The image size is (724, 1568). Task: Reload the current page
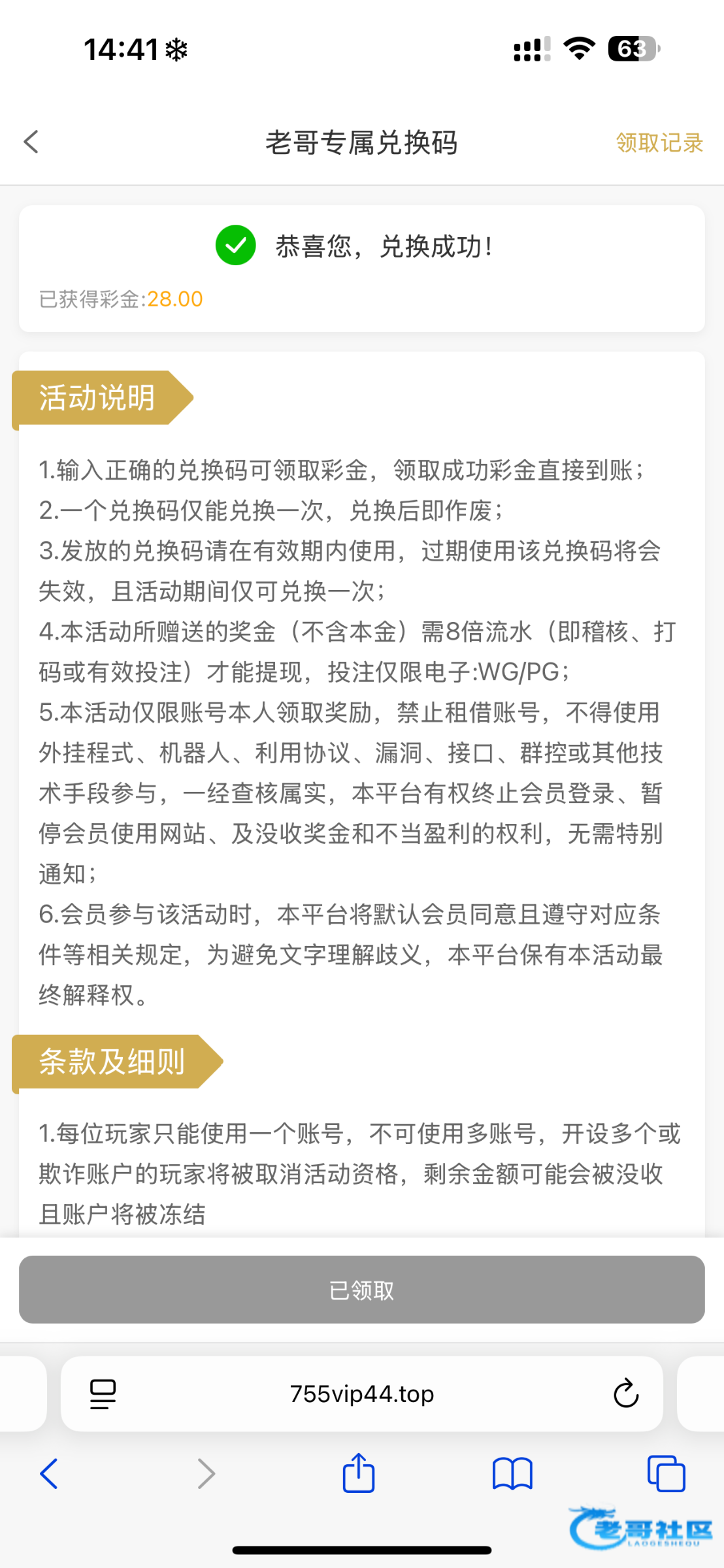[x=625, y=1394]
